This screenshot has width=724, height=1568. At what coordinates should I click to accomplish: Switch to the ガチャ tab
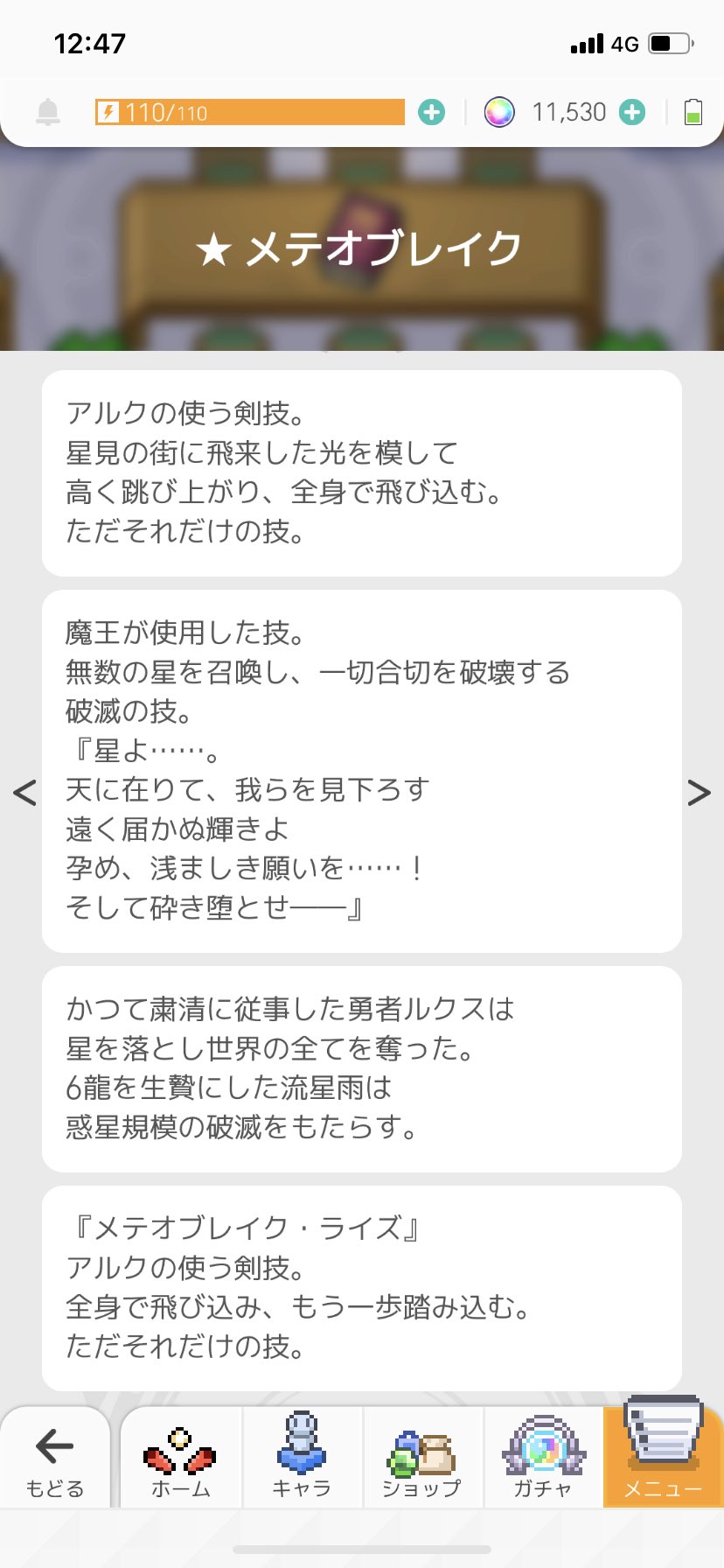(543, 1458)
